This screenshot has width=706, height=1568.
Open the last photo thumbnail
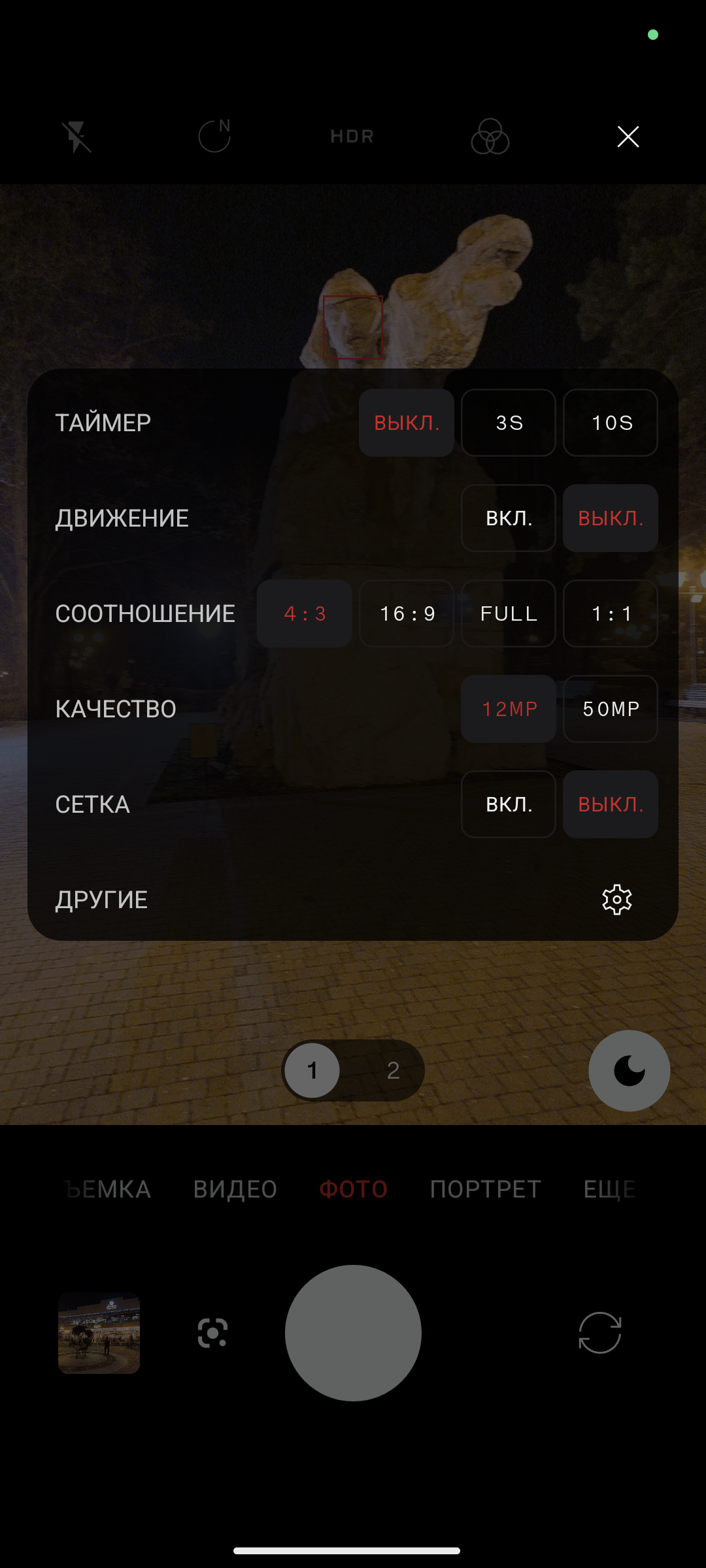[x=99, y=1333]
